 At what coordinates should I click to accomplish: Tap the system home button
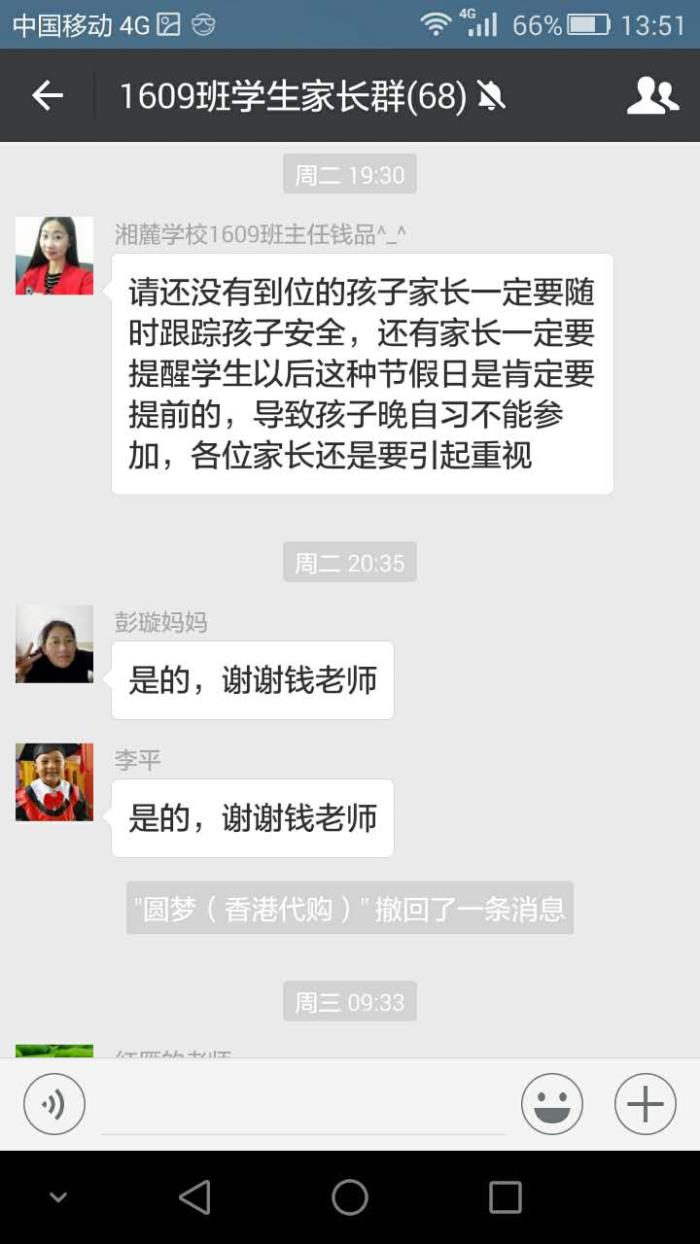[x=350, y=1197]
